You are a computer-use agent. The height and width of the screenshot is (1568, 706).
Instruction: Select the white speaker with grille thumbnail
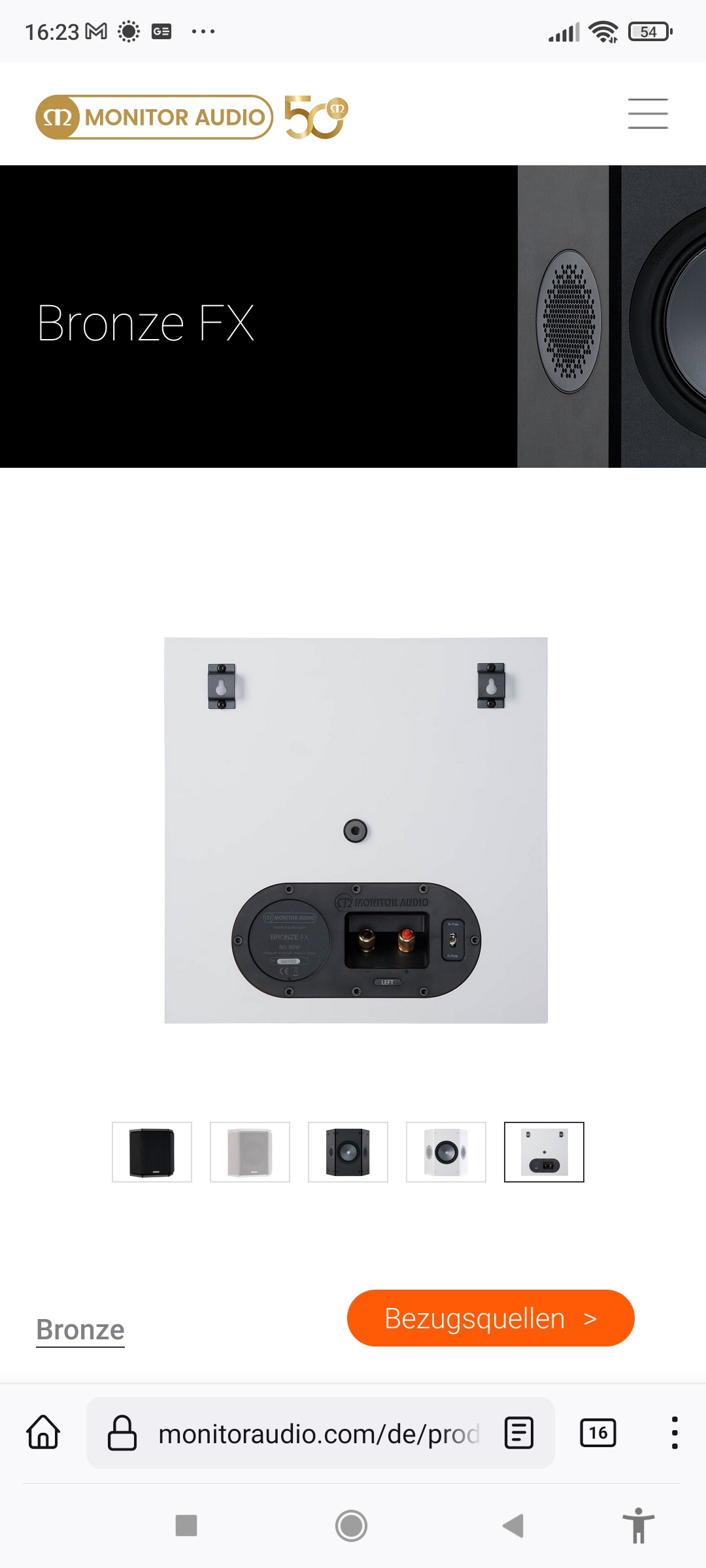250,1152
